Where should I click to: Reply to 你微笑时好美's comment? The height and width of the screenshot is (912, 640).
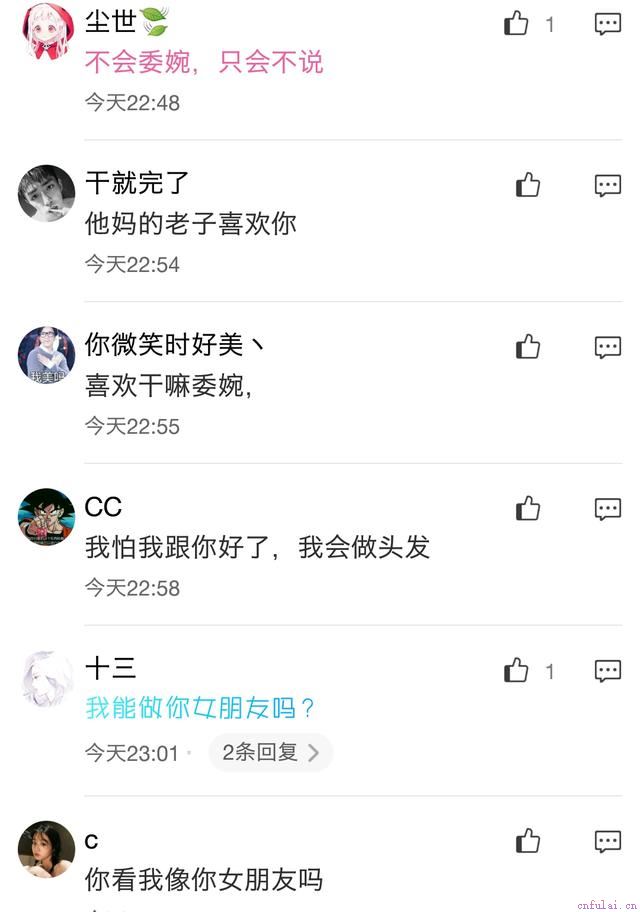click(x=608, y=347)
